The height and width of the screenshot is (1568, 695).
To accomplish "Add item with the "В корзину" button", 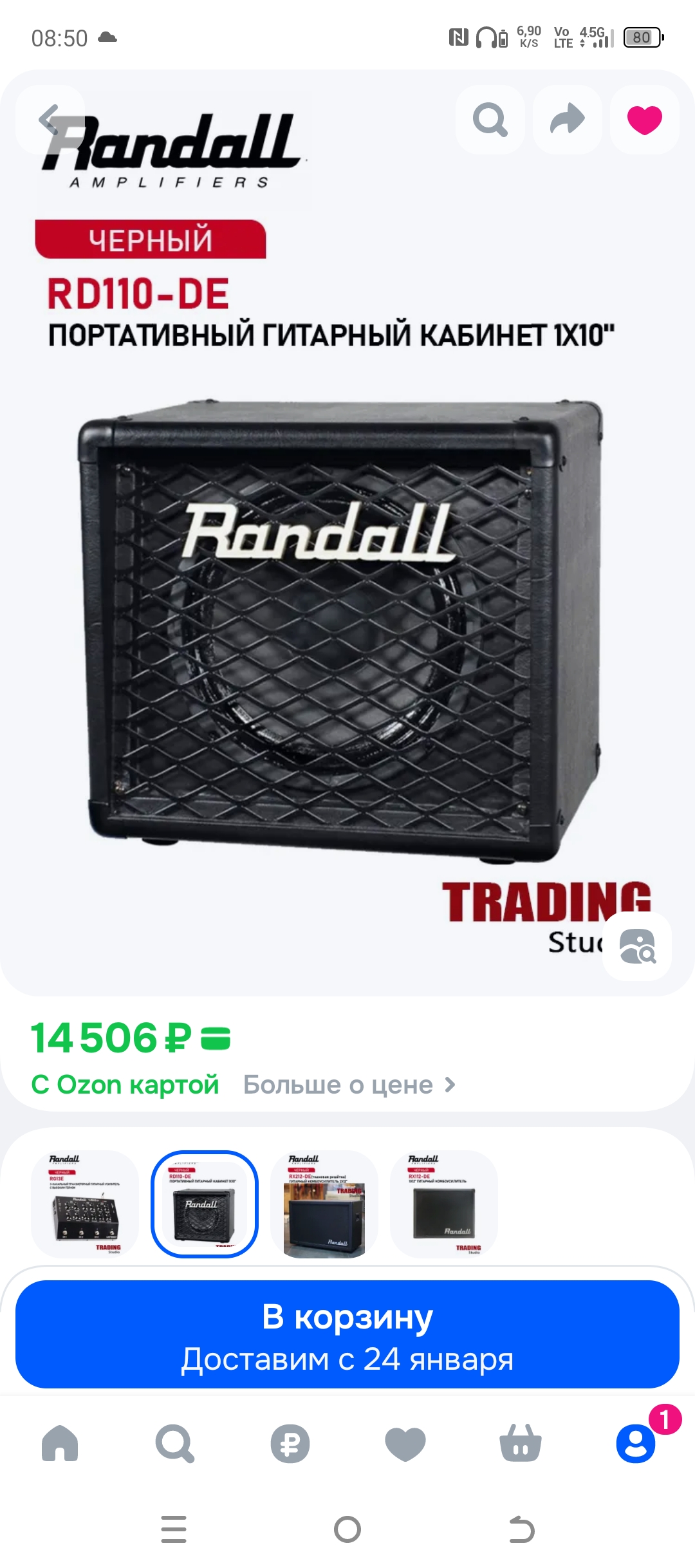I will 347,1334.
